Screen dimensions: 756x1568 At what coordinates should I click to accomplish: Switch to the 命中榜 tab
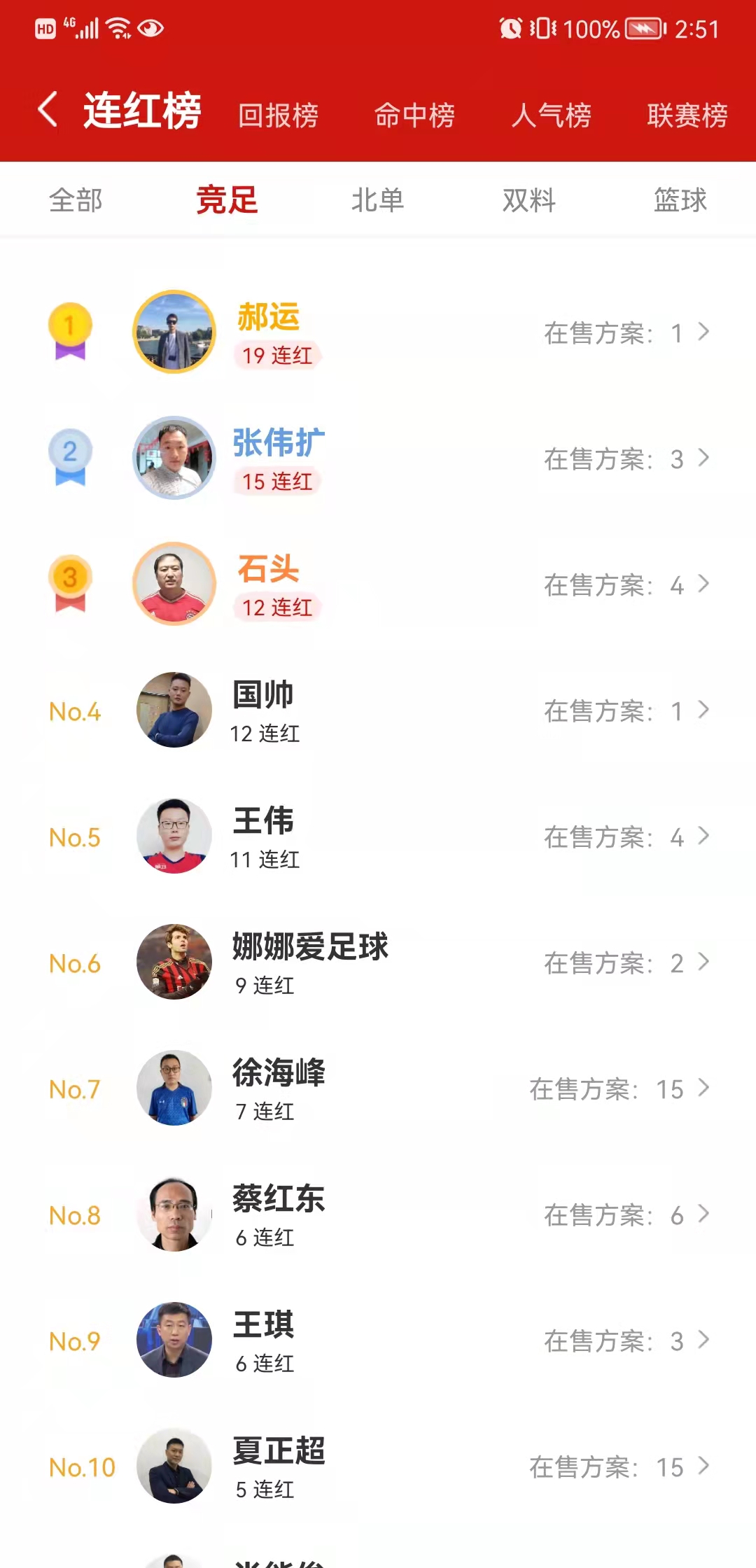pyautogui.click(x=414, y=115)
